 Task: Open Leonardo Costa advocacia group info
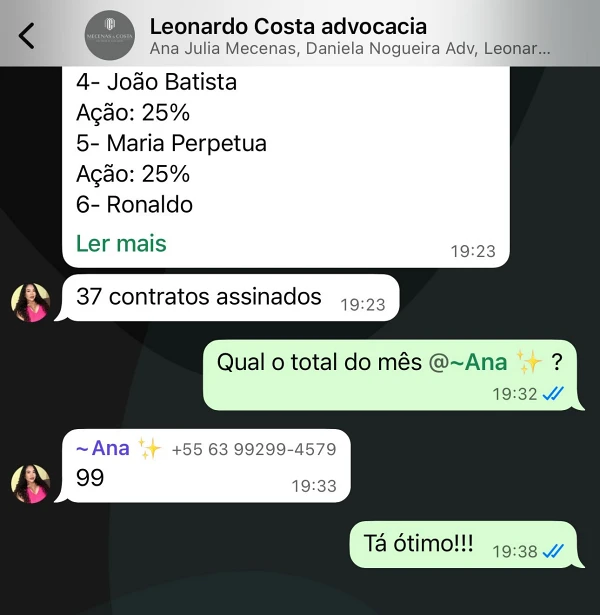(288, 27)
